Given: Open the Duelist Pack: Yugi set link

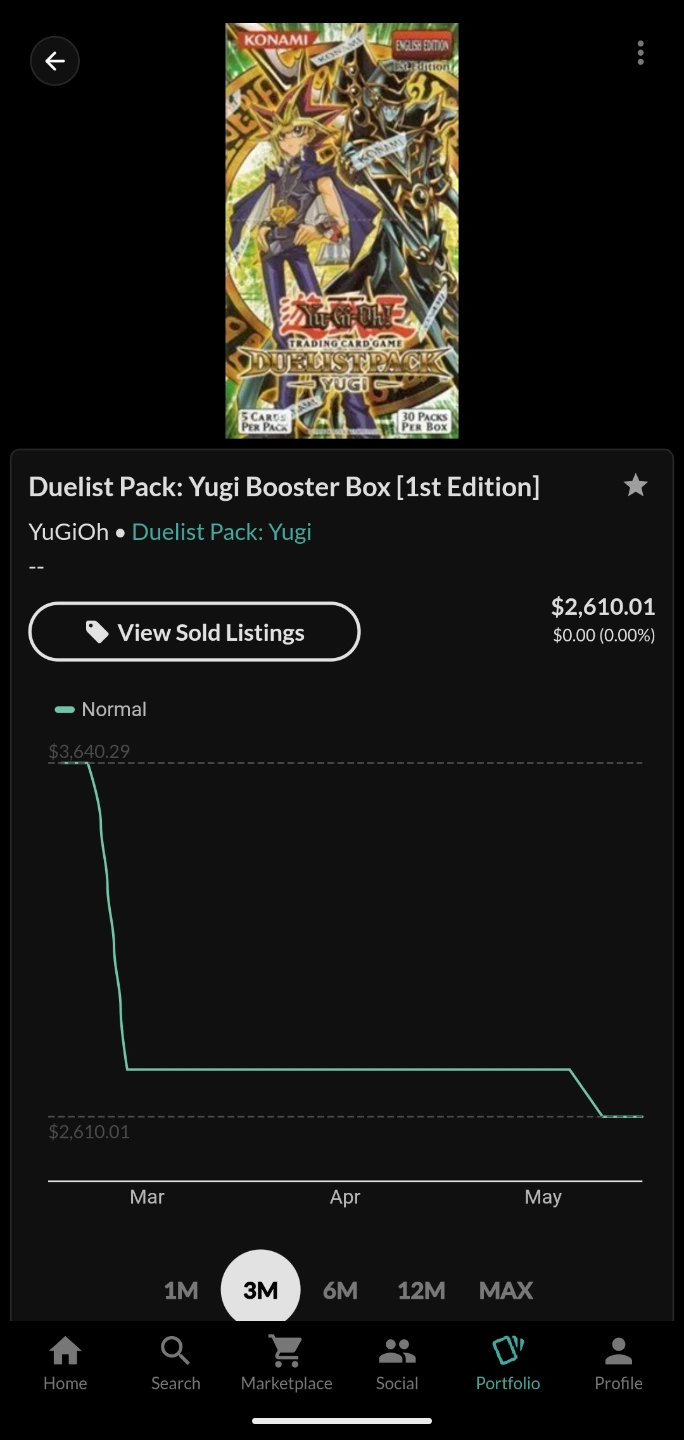Looking at the screenshot, I should coord(222,532).
